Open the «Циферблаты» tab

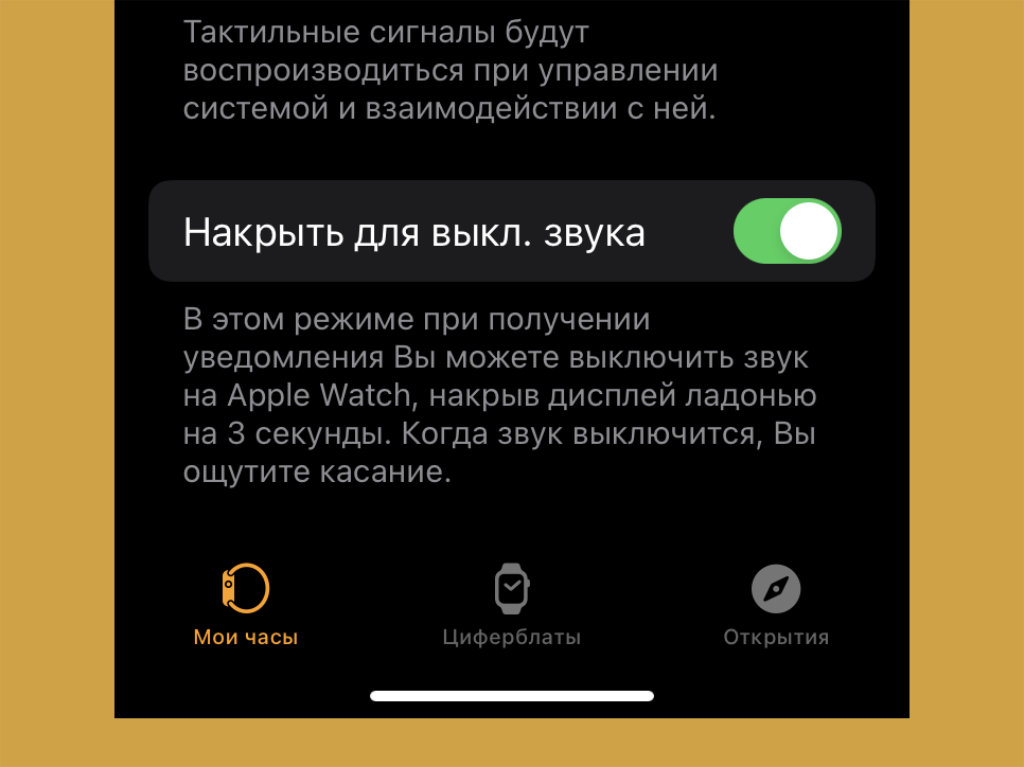(512, 603)
